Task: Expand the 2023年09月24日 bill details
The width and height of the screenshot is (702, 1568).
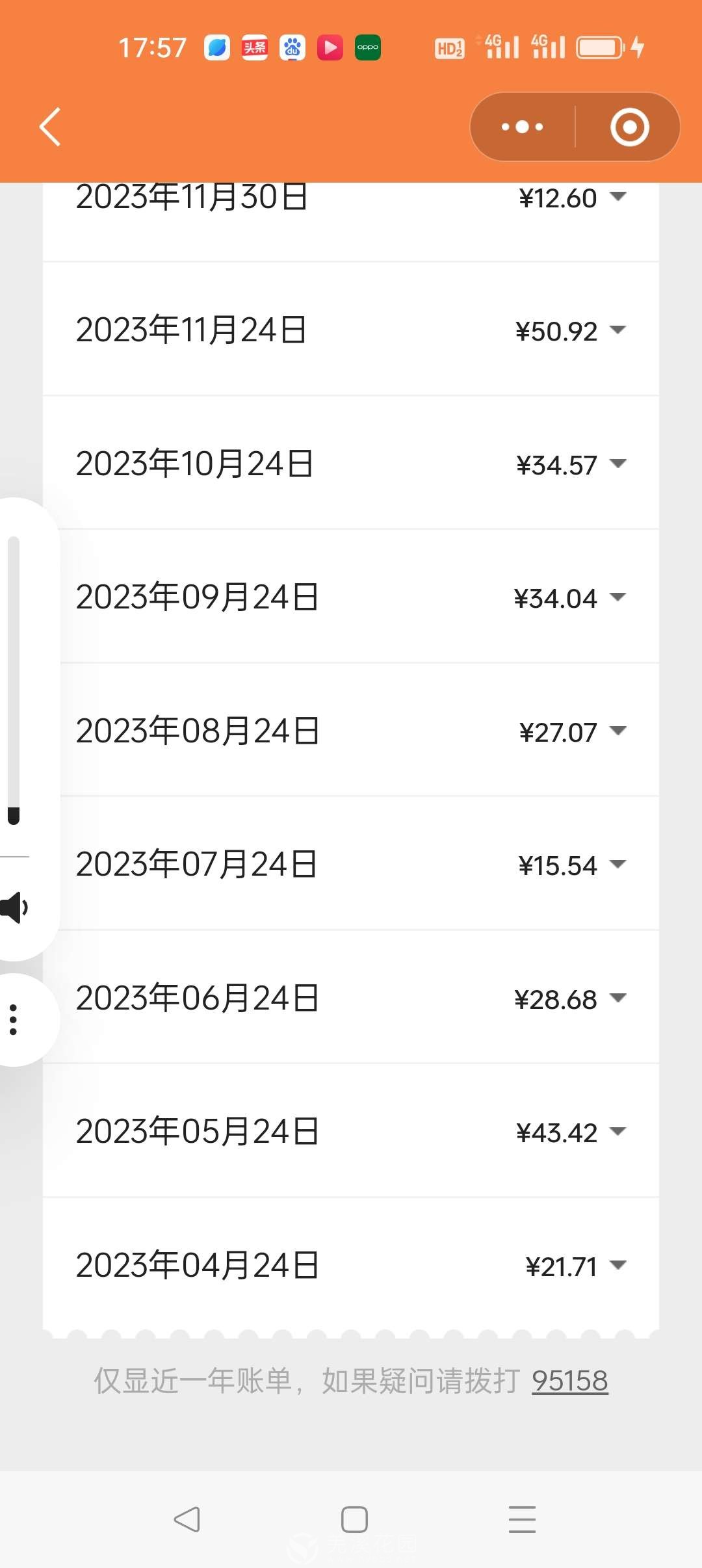Action: click(617, 597)
